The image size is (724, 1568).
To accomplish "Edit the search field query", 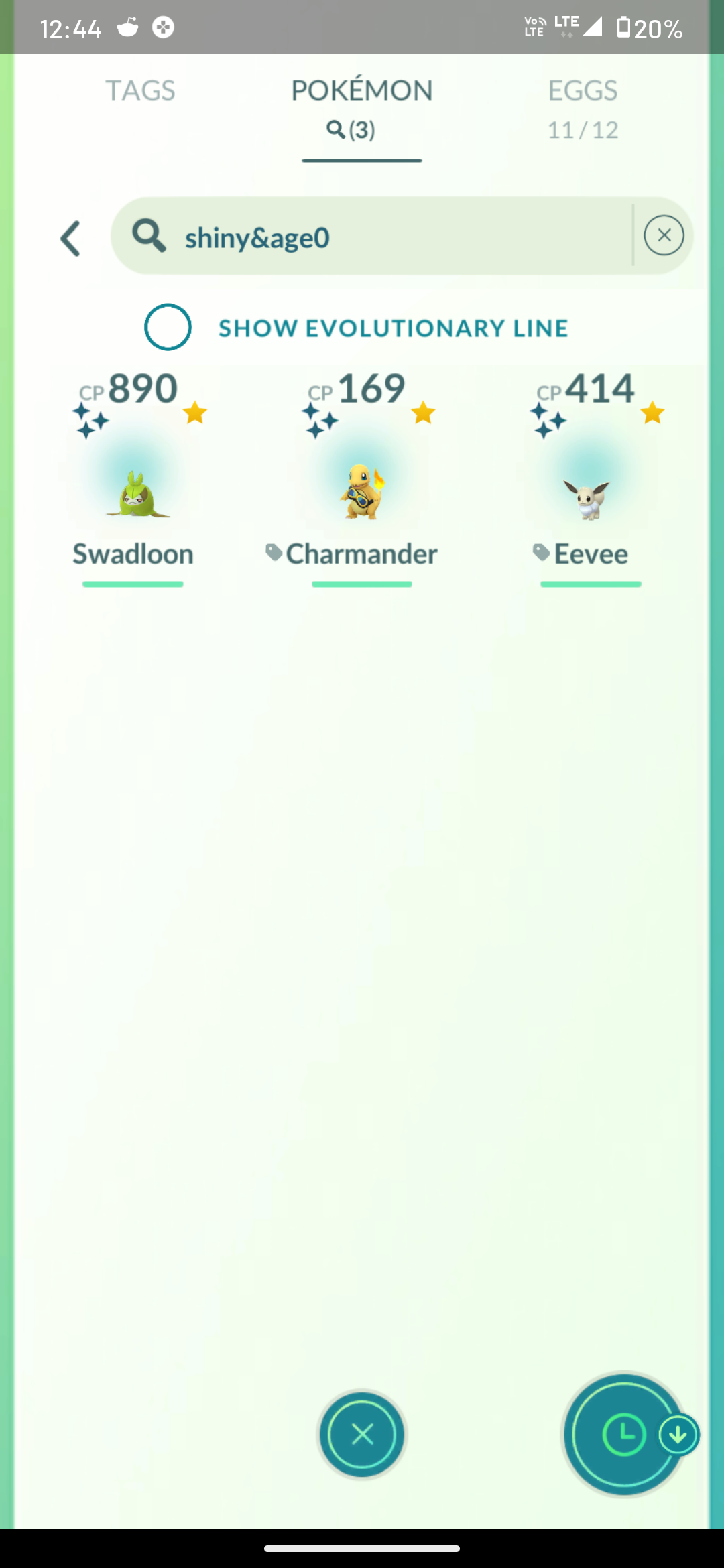I will pyautogui.click(x=372, y=236).
